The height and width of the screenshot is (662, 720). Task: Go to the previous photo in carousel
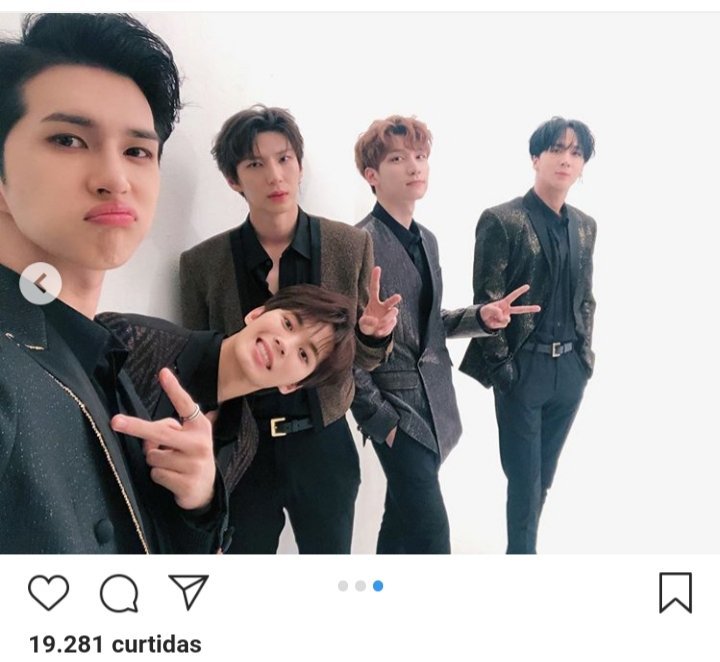coord(40,284)
